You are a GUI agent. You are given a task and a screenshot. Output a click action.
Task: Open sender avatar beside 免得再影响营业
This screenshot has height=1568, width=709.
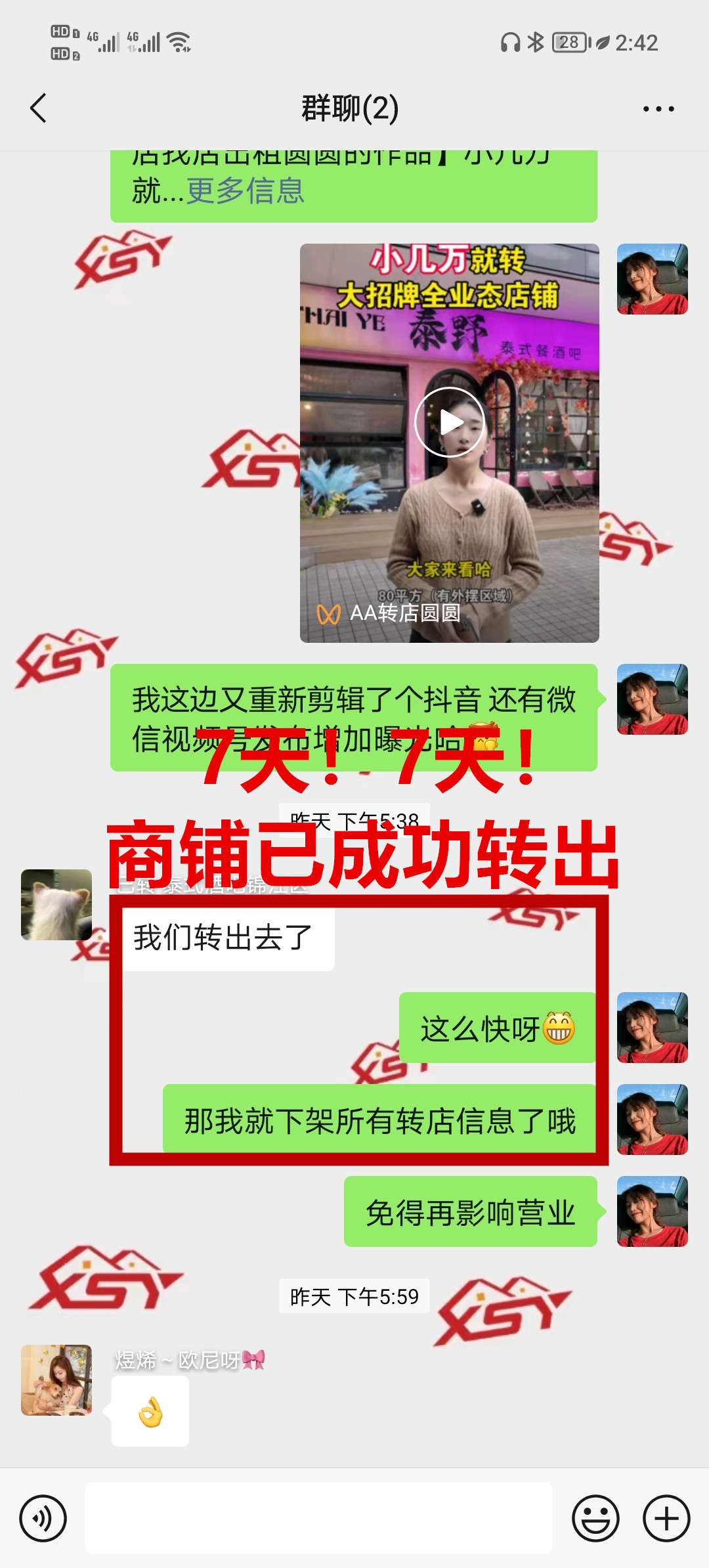click(652, 1211)
